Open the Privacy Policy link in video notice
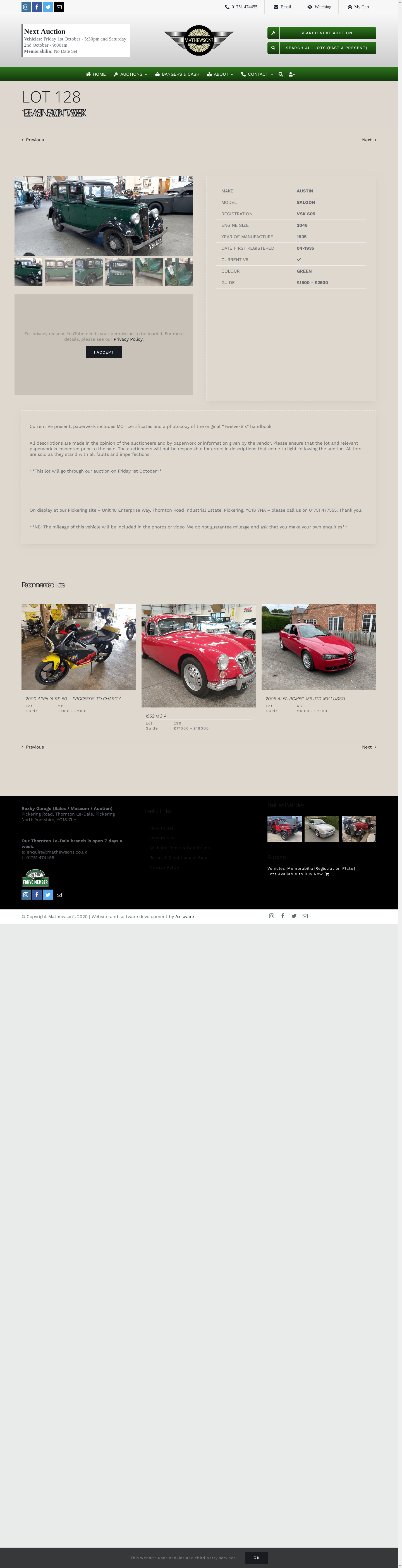Viewport: 402px width, 1568px height. [x=128, y=339]
